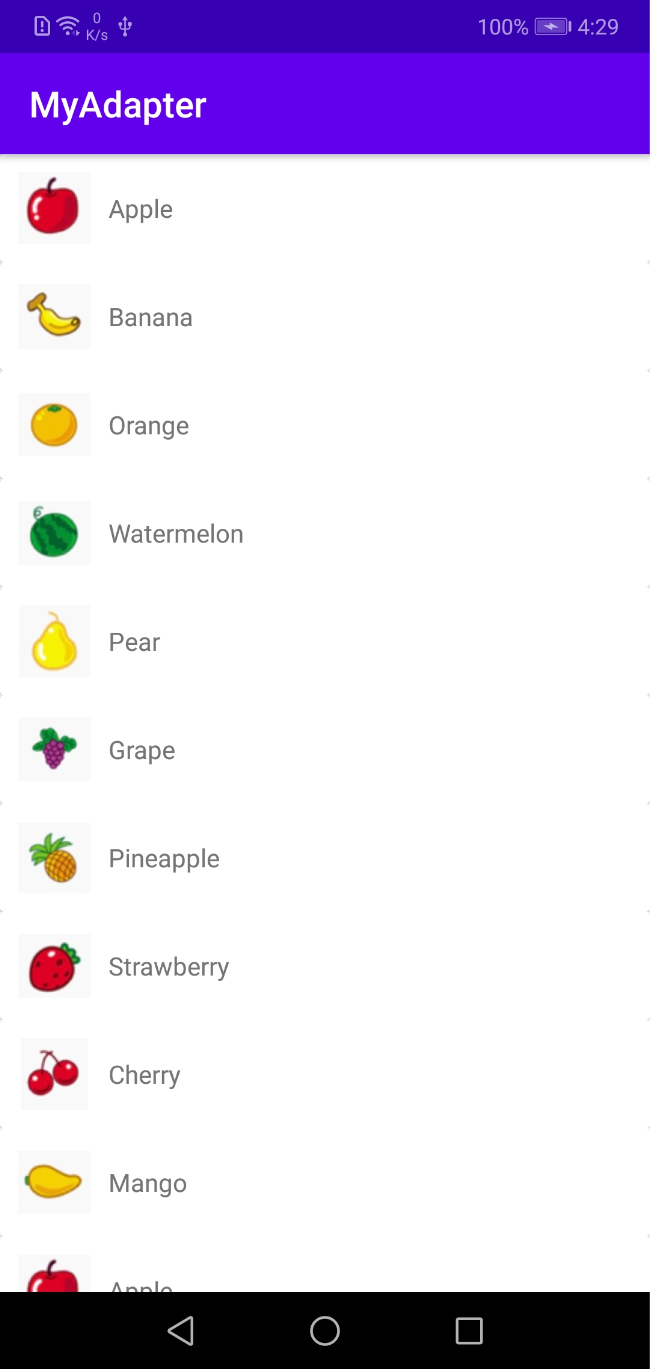651x1369 pixels.
Task: Return to the home screen
Action: (325, 1330)
